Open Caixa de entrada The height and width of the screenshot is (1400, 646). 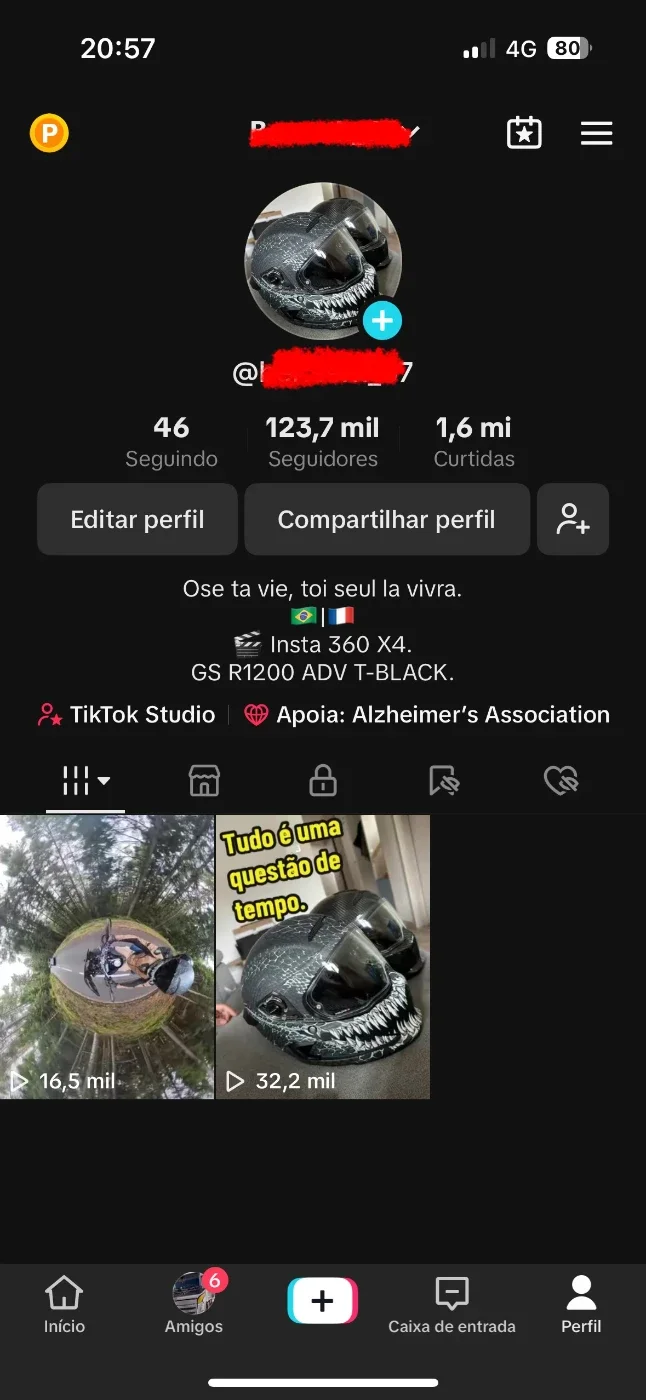click(x=452, y=1305)
